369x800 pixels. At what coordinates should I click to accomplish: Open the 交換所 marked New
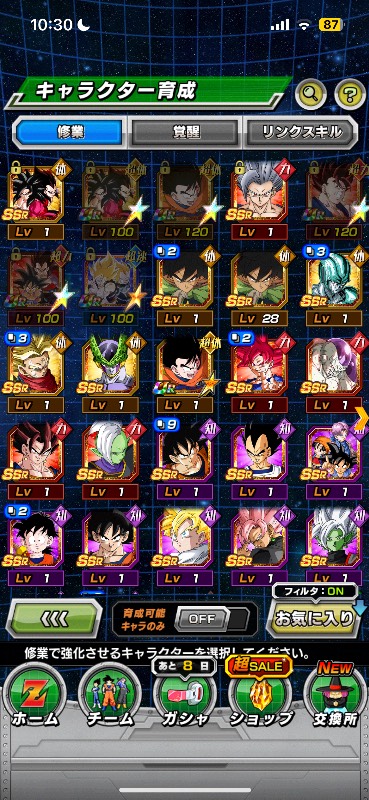tap(335, 697)
